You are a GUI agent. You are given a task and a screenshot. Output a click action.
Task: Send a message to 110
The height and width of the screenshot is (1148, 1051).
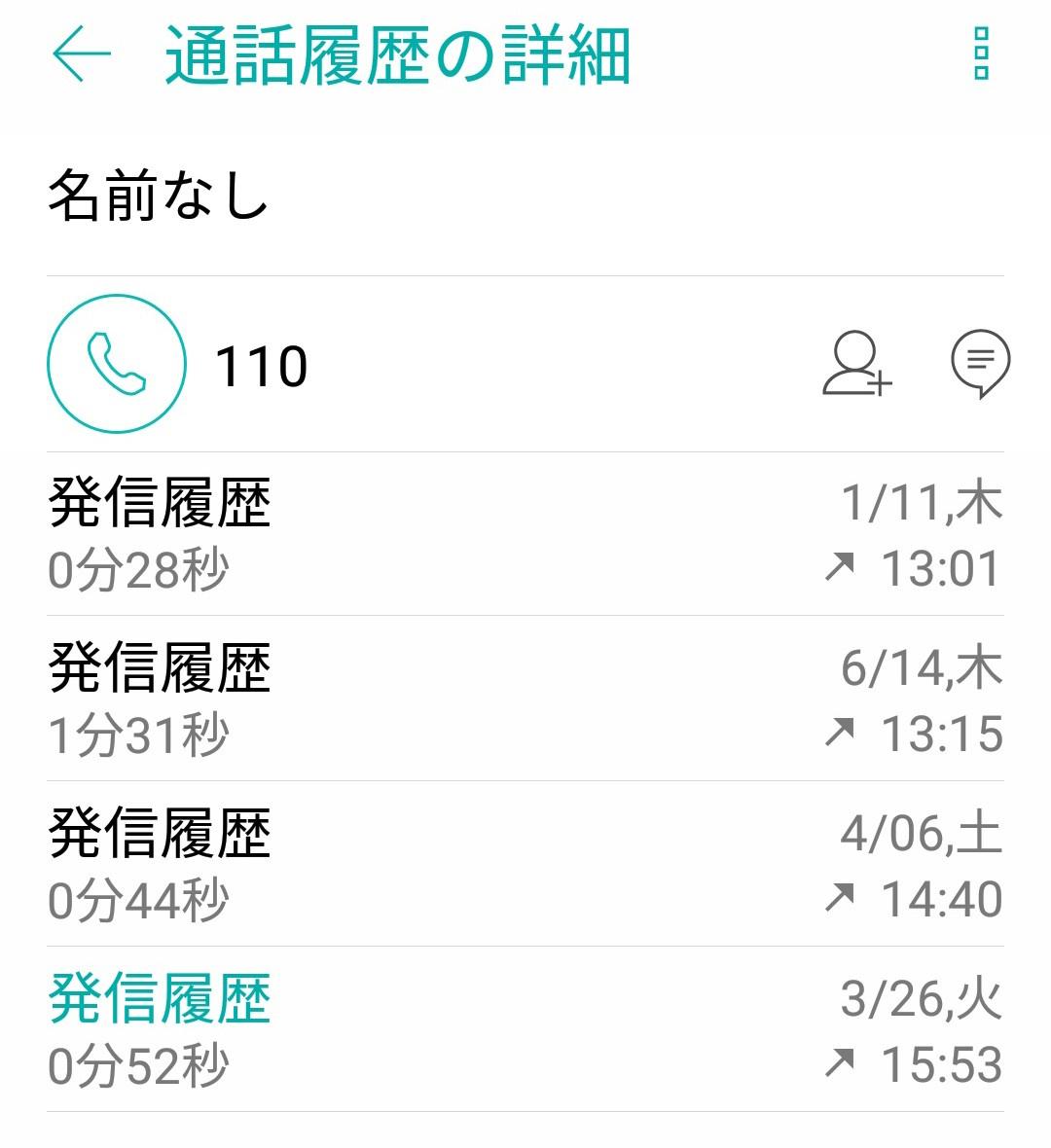(980, 365)
